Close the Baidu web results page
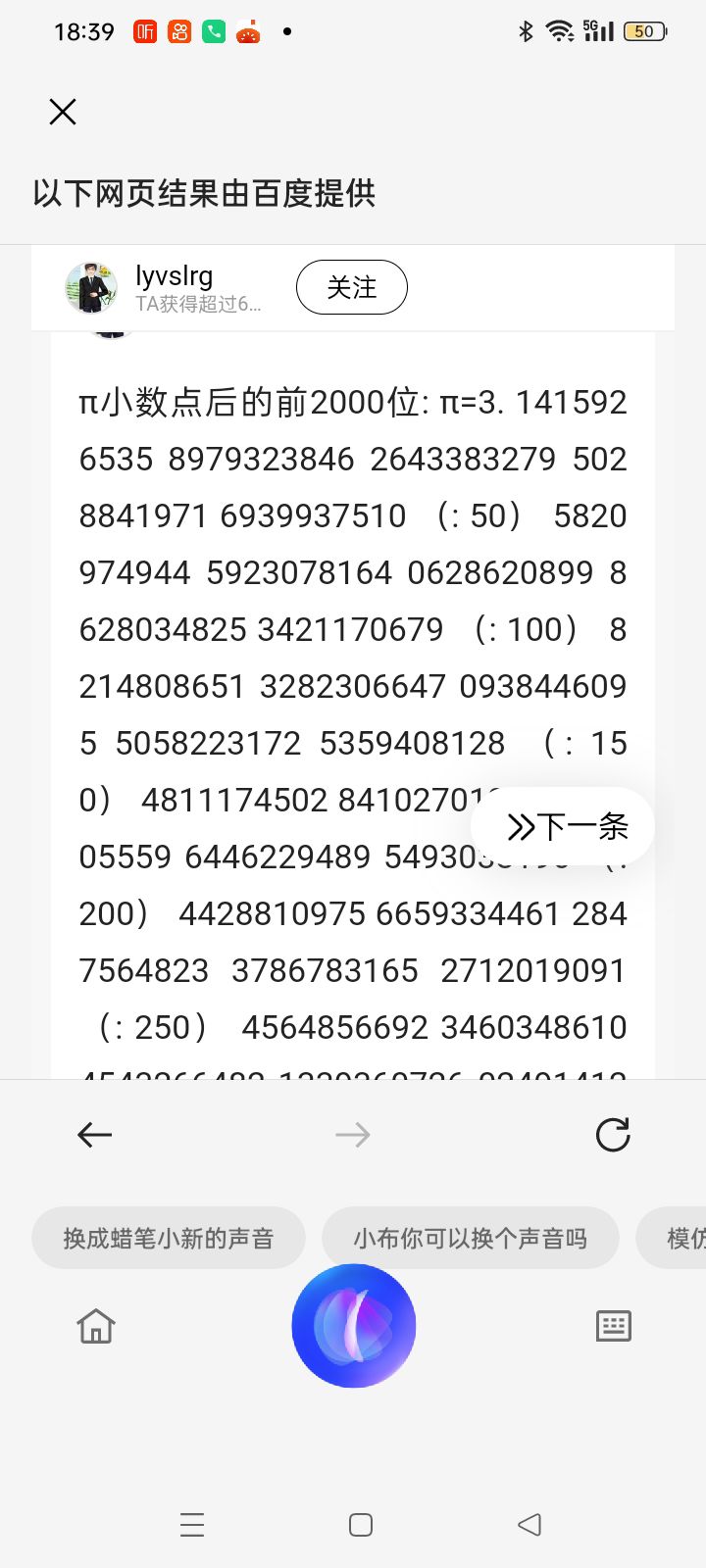This screenshot has height=1568, width=706. 63,112
